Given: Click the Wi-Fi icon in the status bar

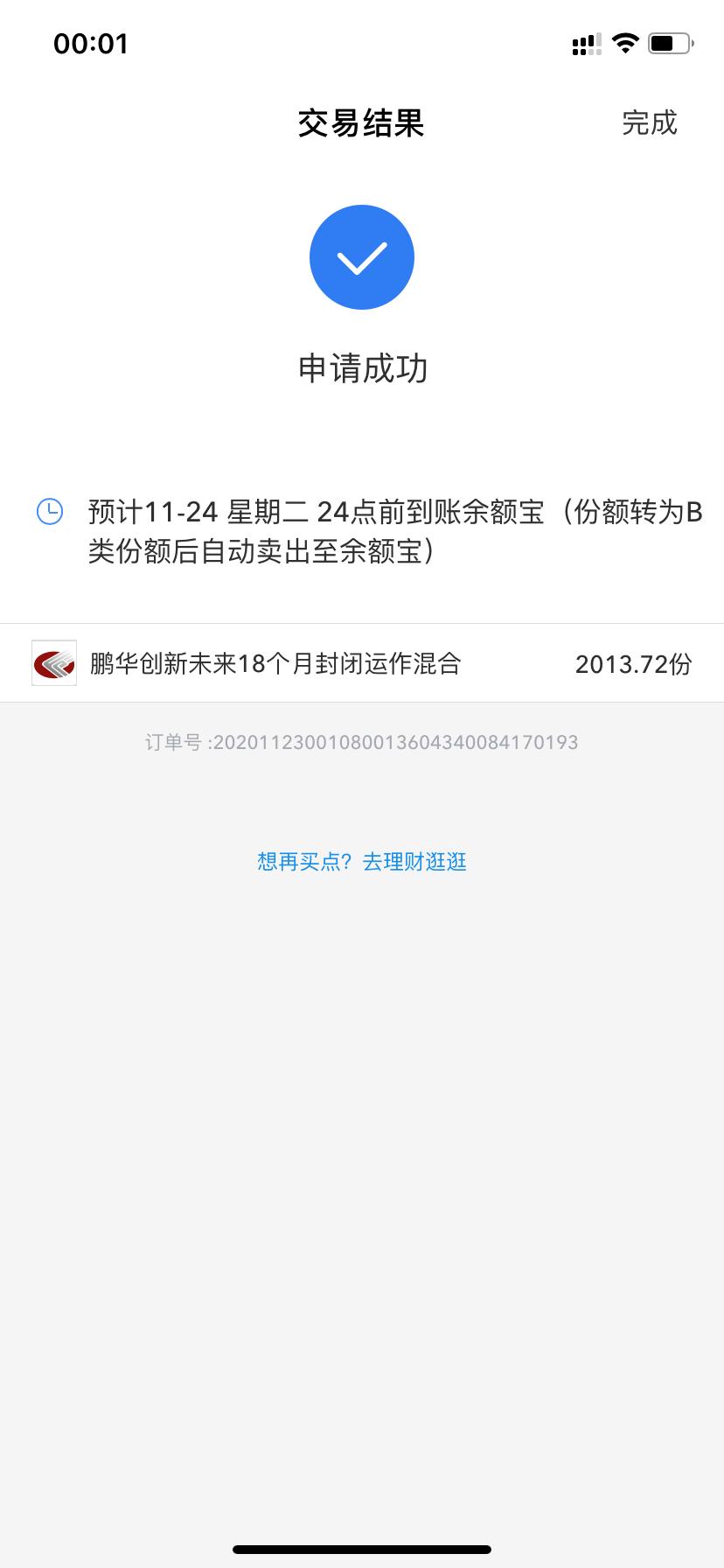Looking at the screenshot, I should [624, 42].
